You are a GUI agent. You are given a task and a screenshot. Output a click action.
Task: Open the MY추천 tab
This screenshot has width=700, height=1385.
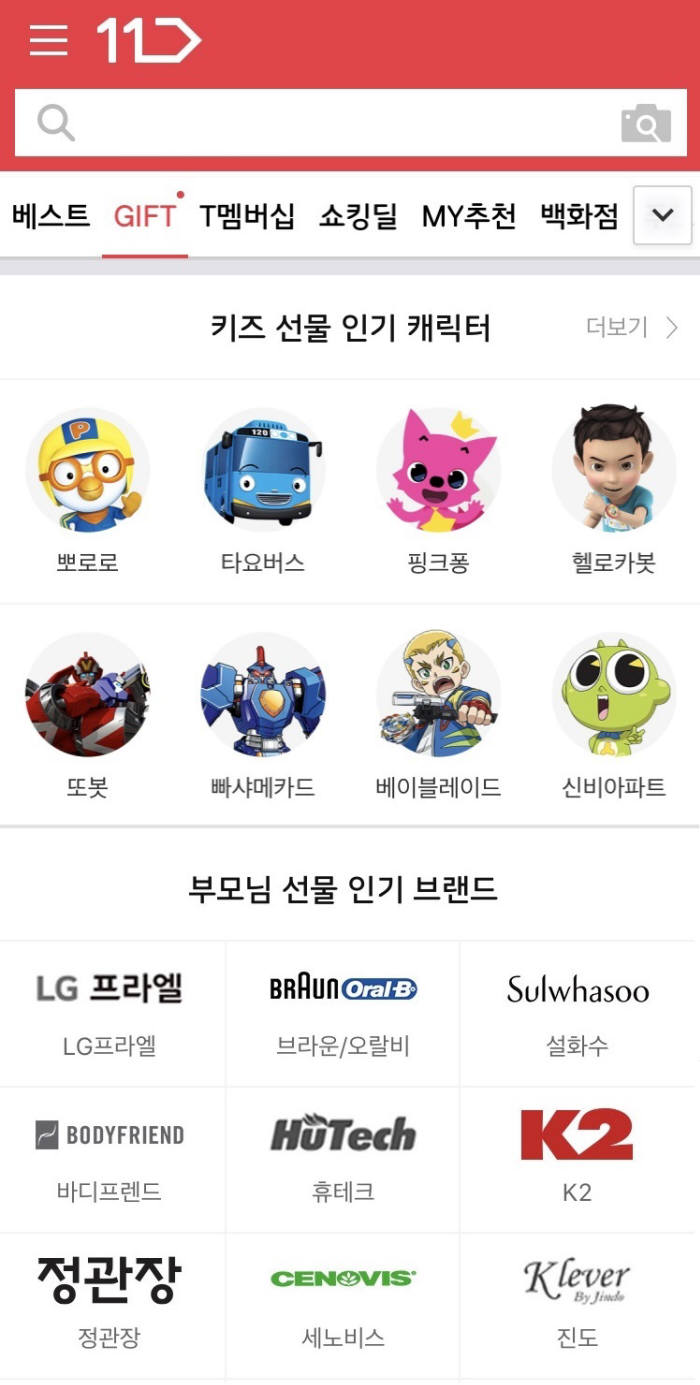tap(468, 216)
